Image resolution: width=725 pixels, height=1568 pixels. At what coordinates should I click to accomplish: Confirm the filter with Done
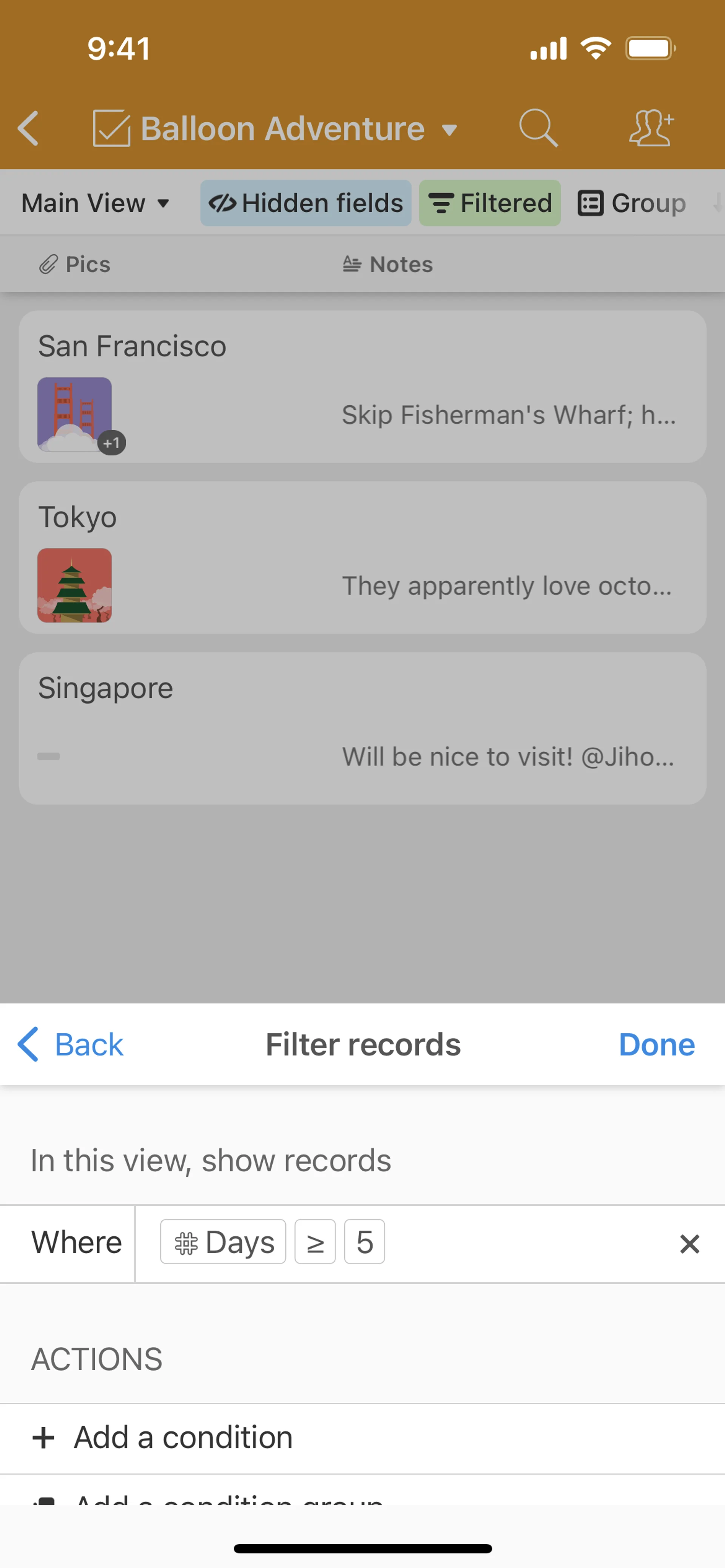coord(656,1045)
